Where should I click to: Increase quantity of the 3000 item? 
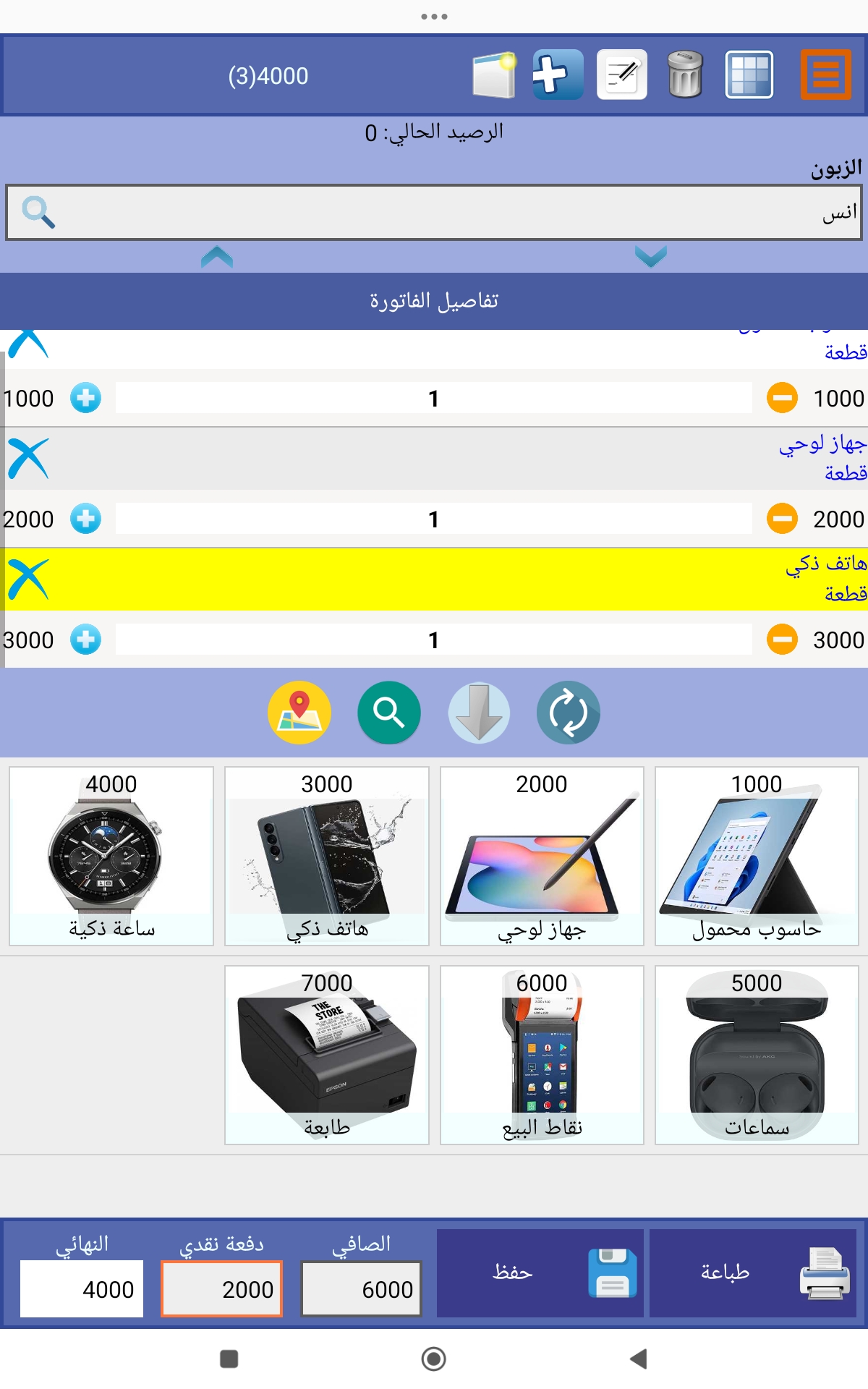(85, 640)
